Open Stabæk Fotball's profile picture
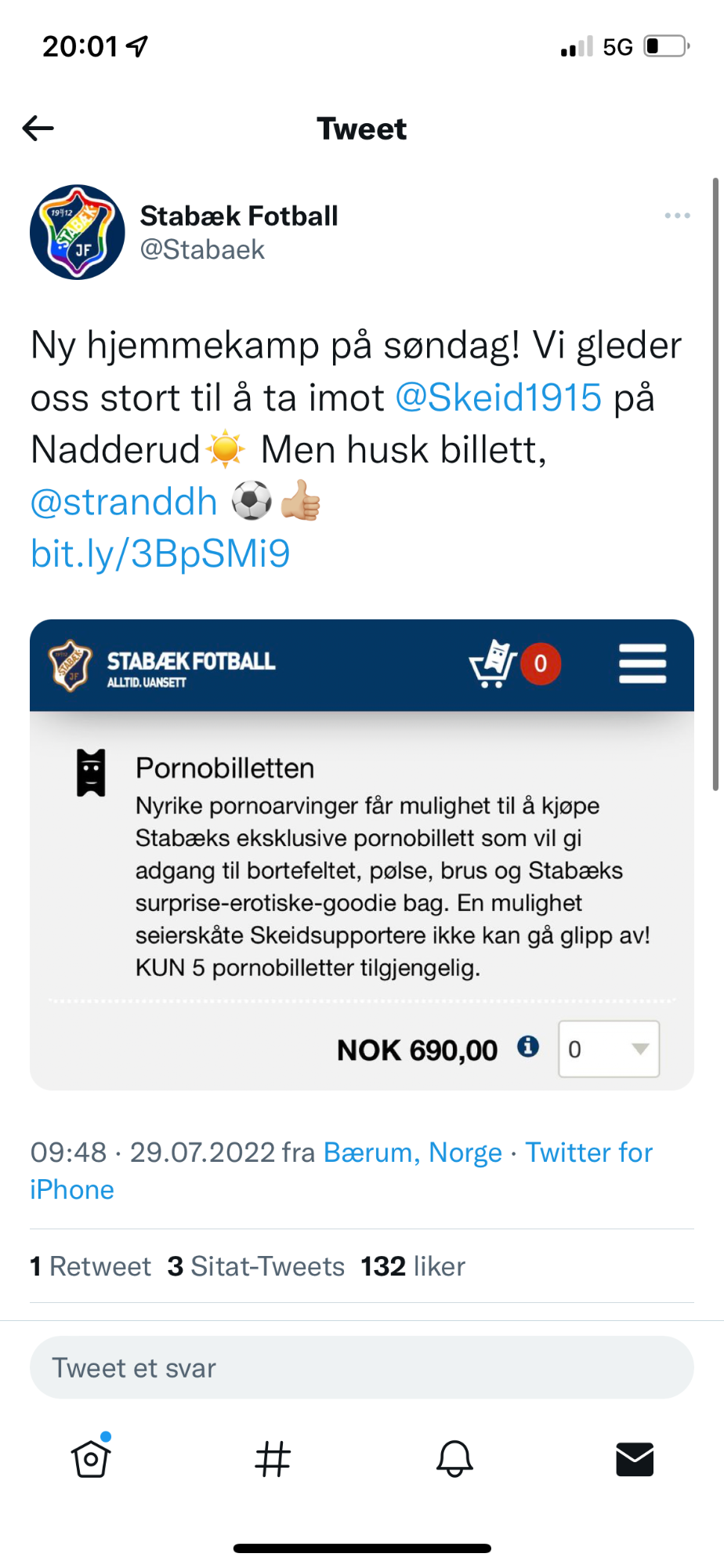The image size is (724, 1568). pos(77,232)
